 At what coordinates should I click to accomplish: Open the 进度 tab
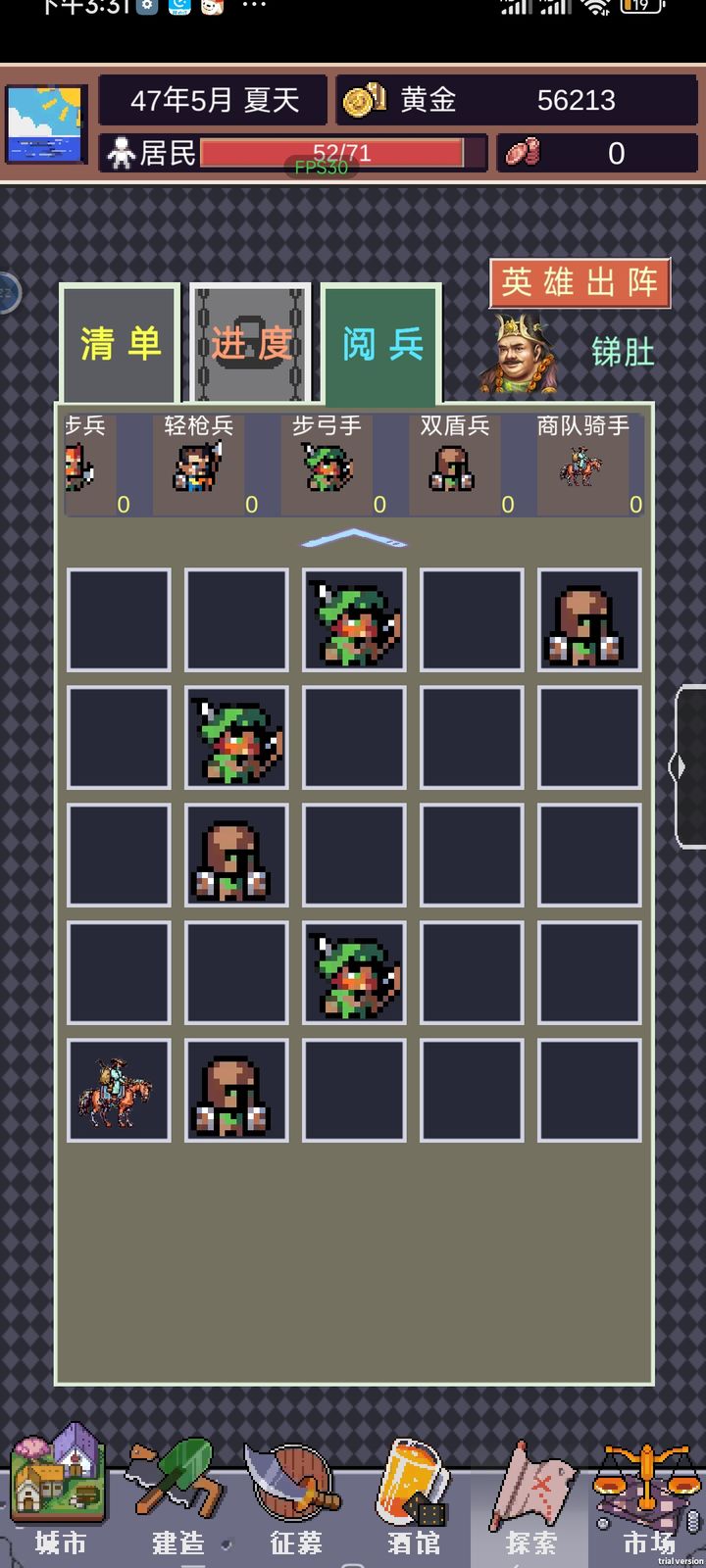(x=250, y=344)
